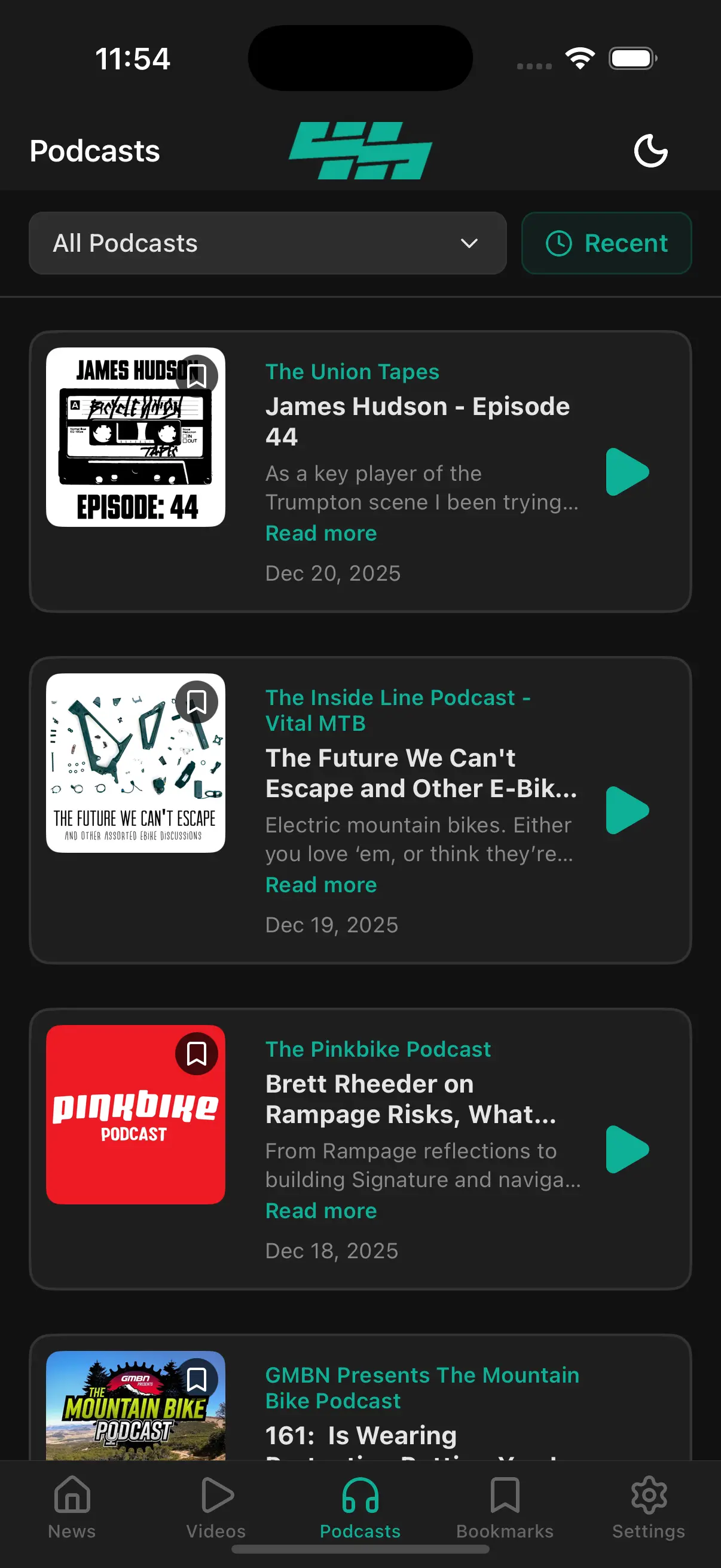721x1568 pixels.
Task: Play The Future We Can't Escape episode
Action: click(627, 810)
